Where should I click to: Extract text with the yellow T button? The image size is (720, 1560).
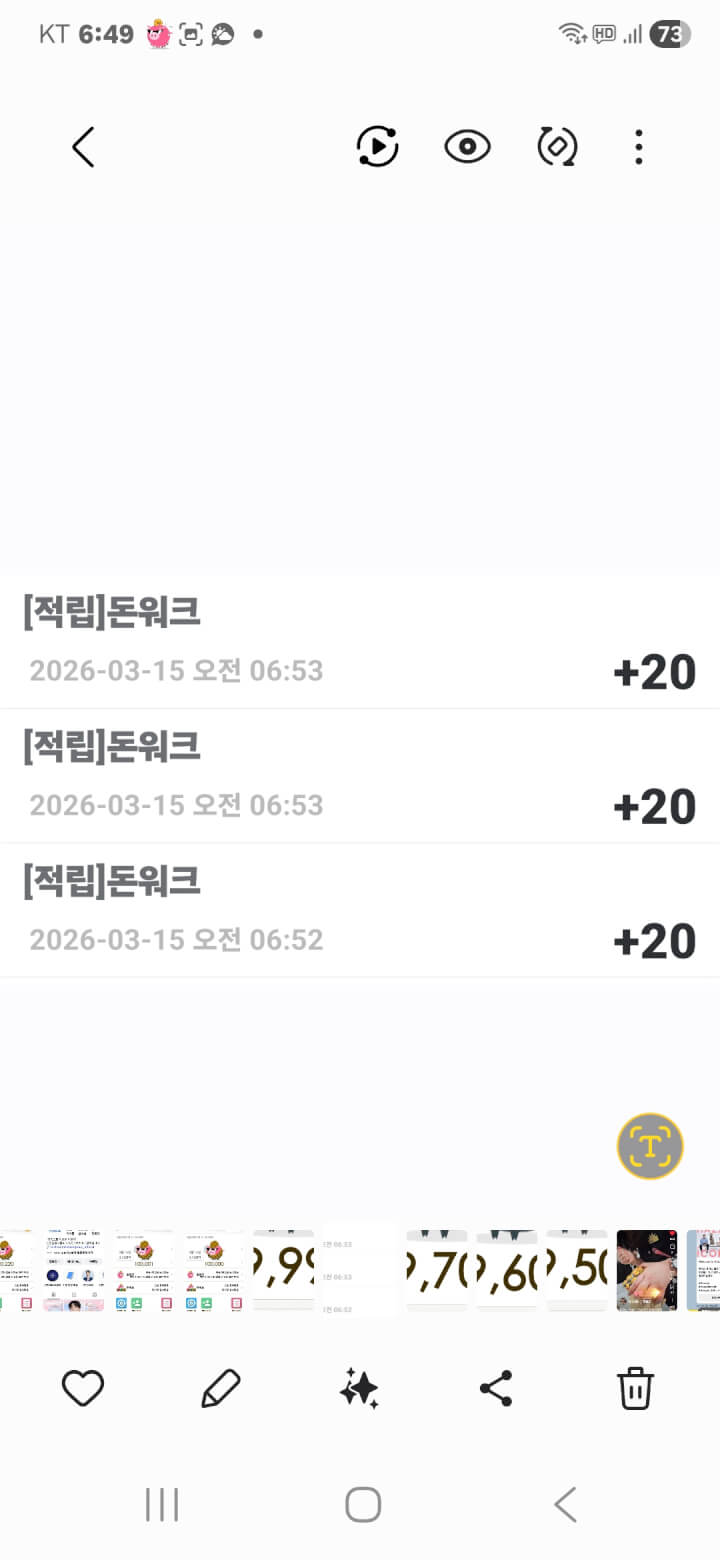[650, 1146]
